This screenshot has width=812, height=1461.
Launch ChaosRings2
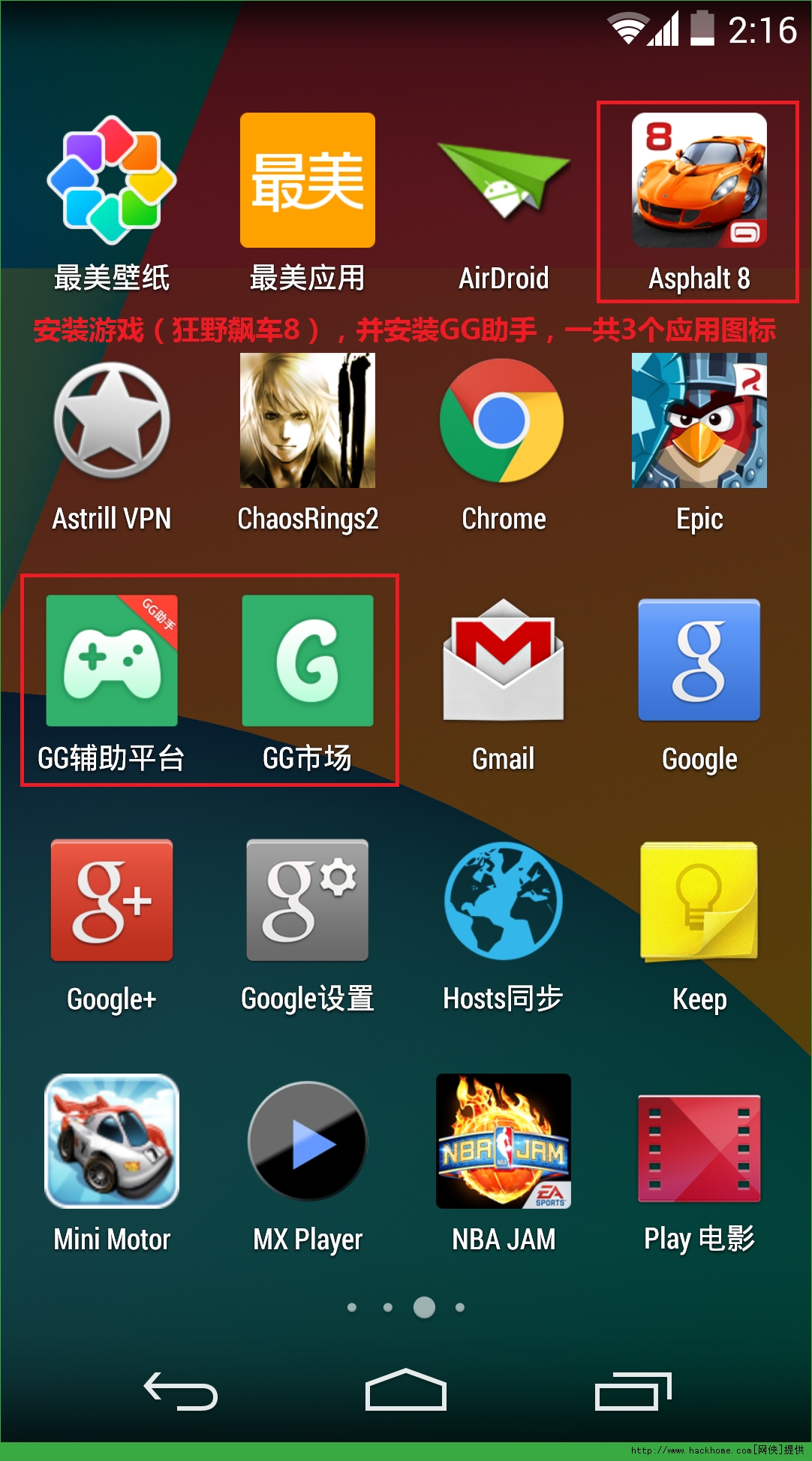pos(308,421)
